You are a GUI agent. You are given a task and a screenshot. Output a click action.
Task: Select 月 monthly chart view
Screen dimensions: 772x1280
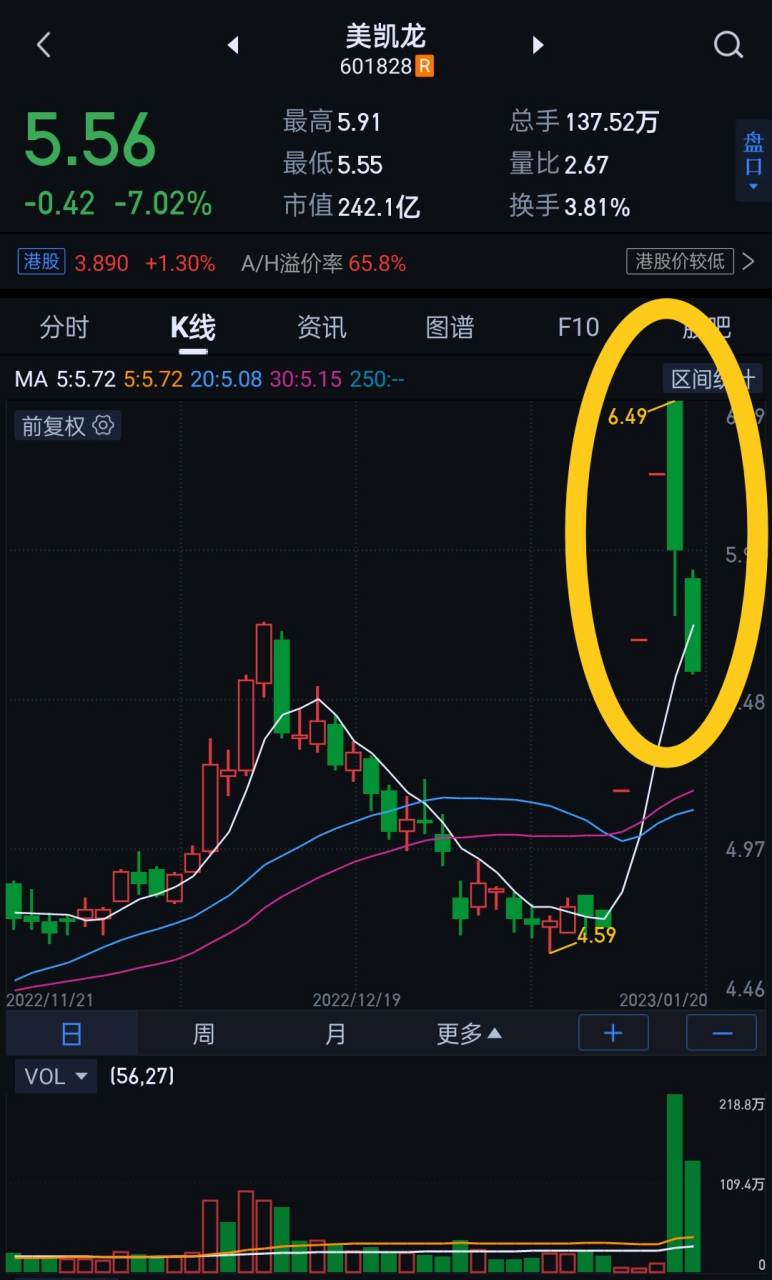(x=336, y=1032)
